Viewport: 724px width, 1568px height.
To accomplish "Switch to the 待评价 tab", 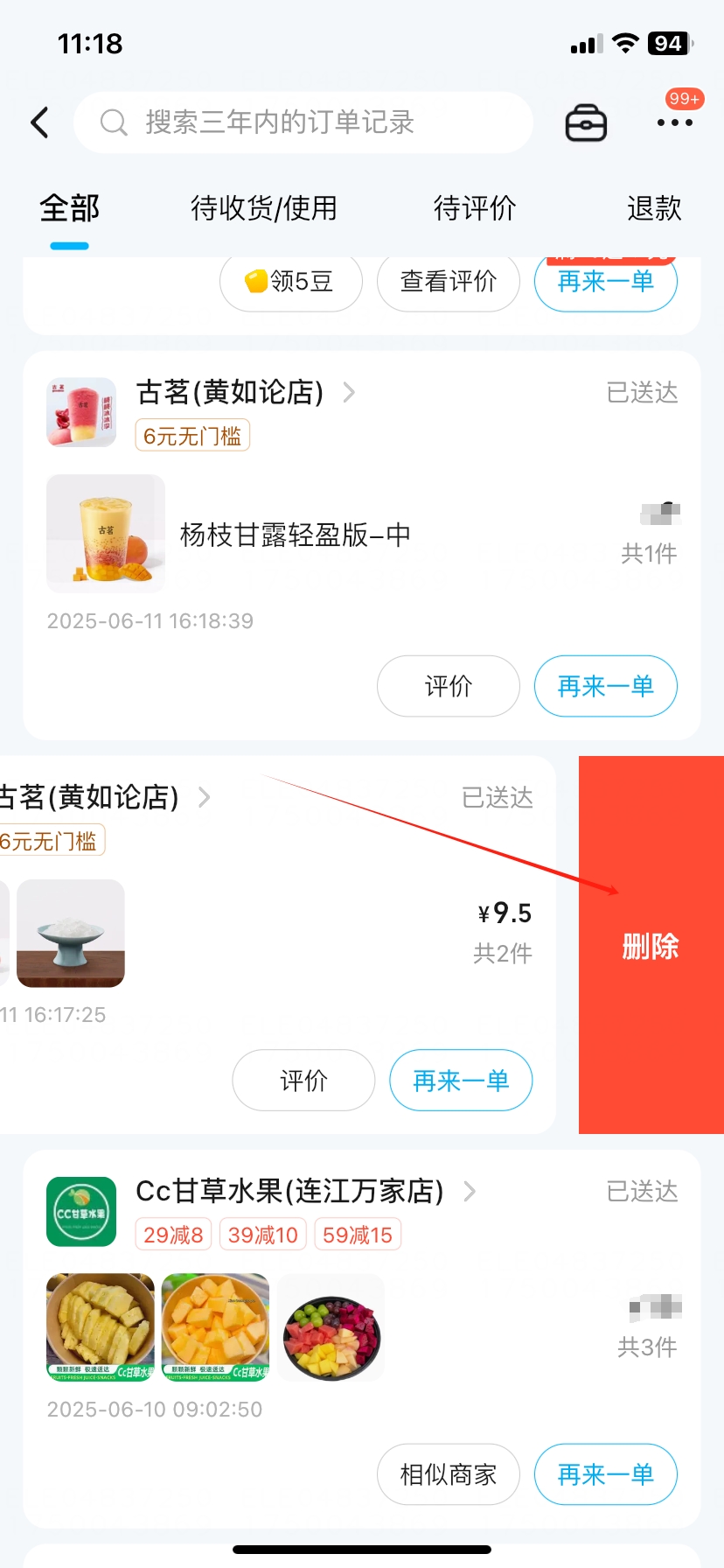I will [475, 208].
